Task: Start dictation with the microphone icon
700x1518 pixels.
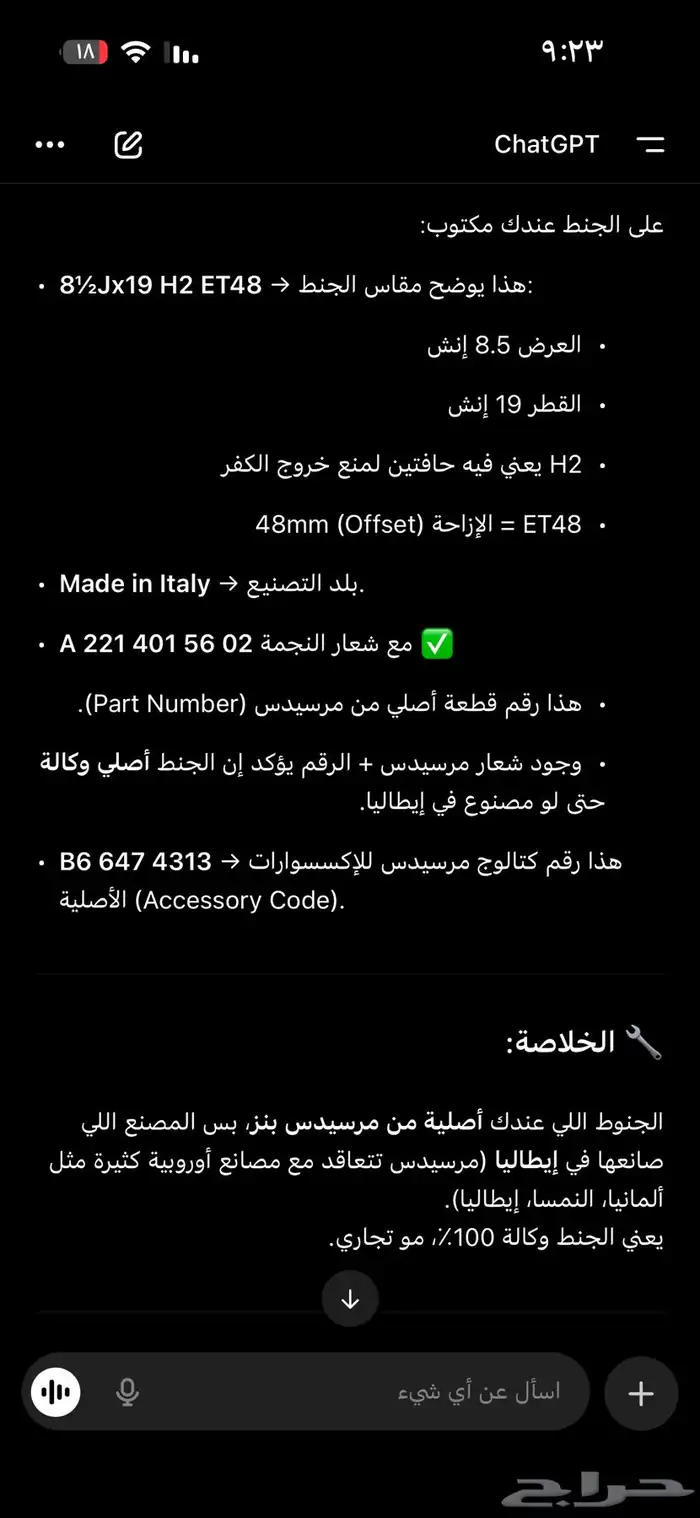Action: [x=127, y=1392]
